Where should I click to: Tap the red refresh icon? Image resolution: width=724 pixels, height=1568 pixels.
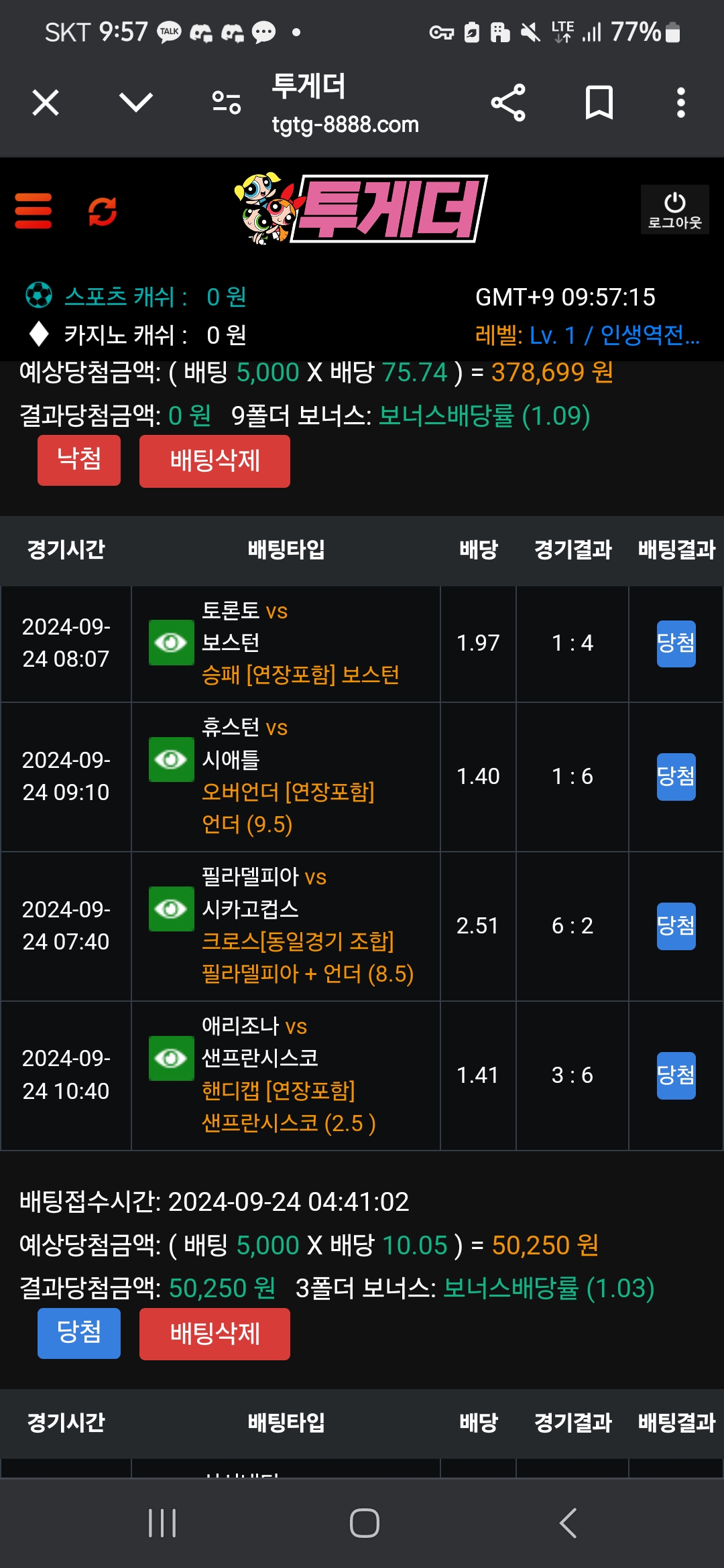[x=103, y=211]
